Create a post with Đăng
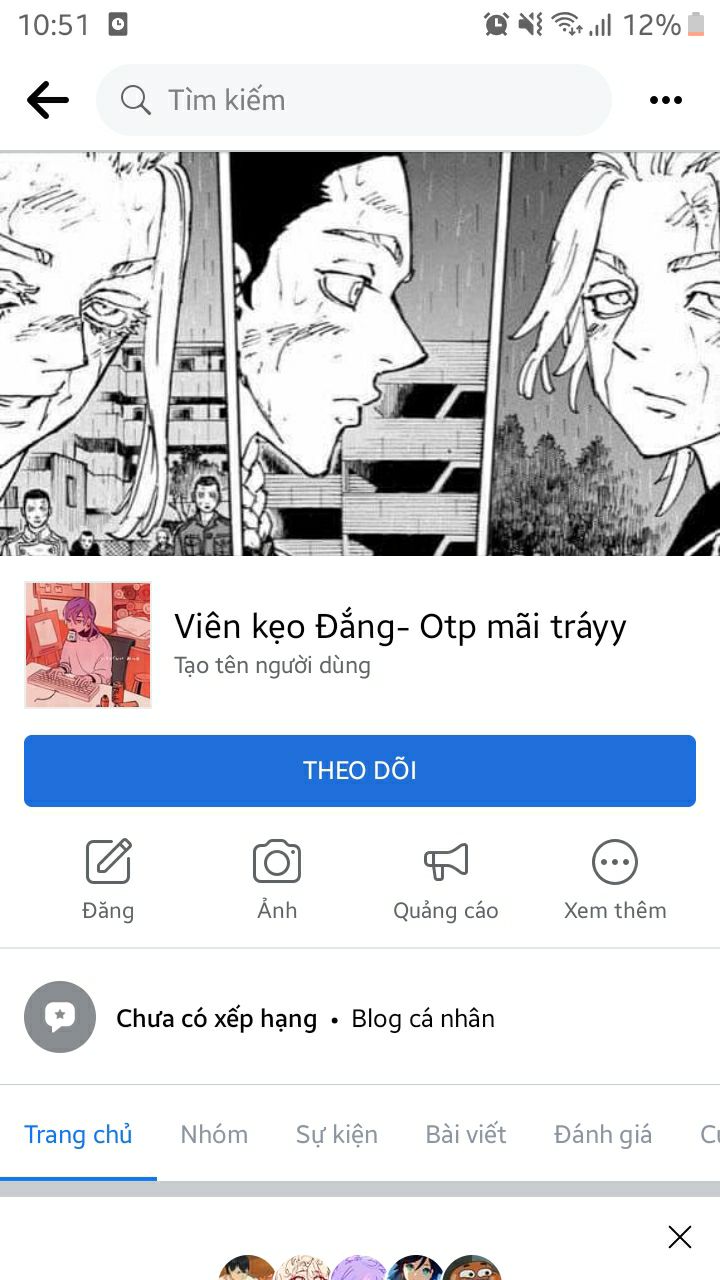Viewport: 720px width, 1280px height. point(108,878)
